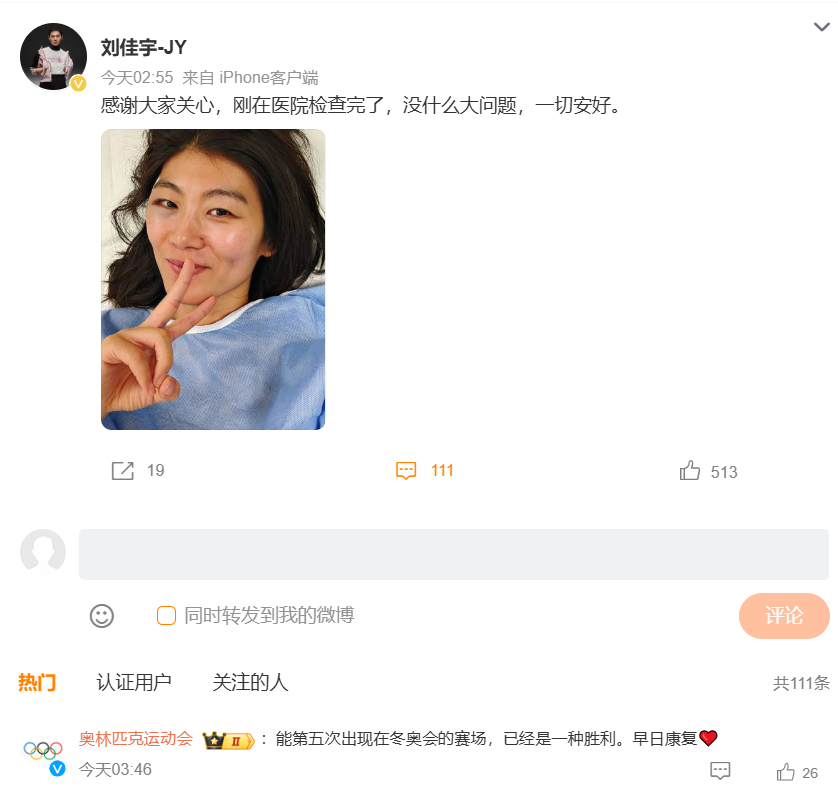Image resolution: width=838 pixels, height=795 pixels.
Task: Switch to the 认证用户 tab
Action: tap(134, 683)
